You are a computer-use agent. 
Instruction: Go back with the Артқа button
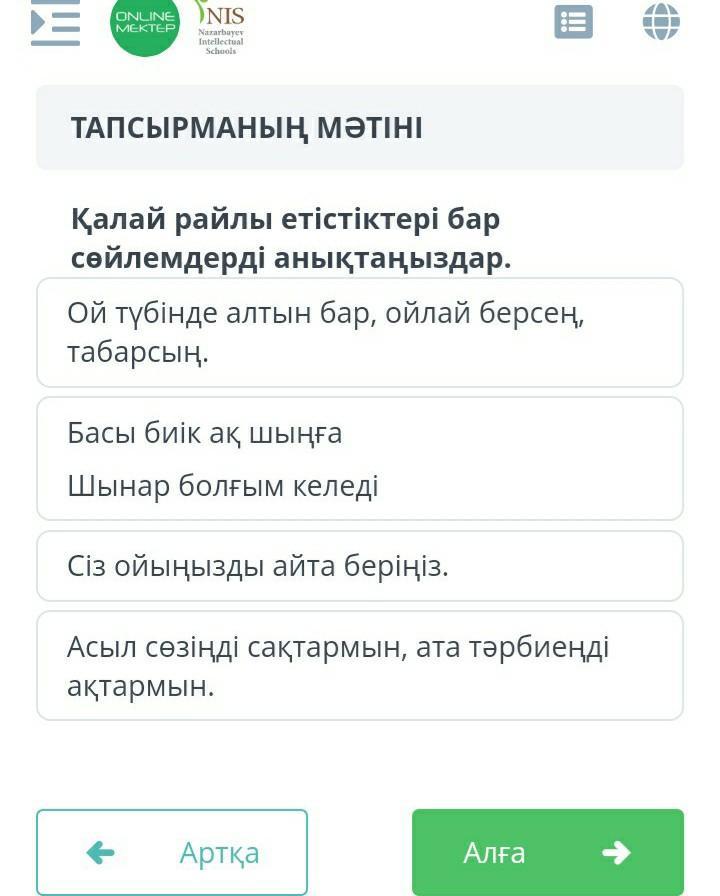coord(172,852)
